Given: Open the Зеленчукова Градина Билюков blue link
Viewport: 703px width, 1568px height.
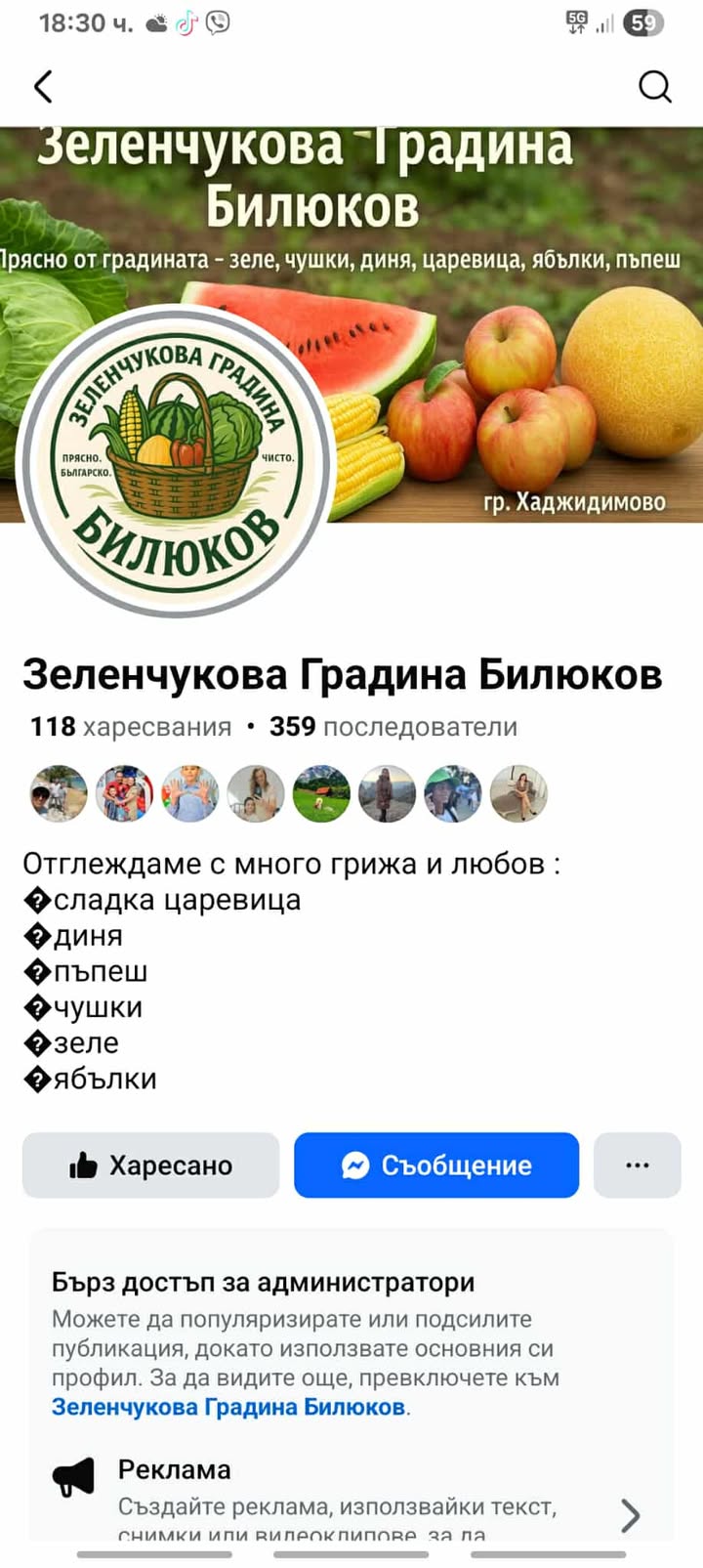Looking at the screenshot, I should pos(228,1407).
